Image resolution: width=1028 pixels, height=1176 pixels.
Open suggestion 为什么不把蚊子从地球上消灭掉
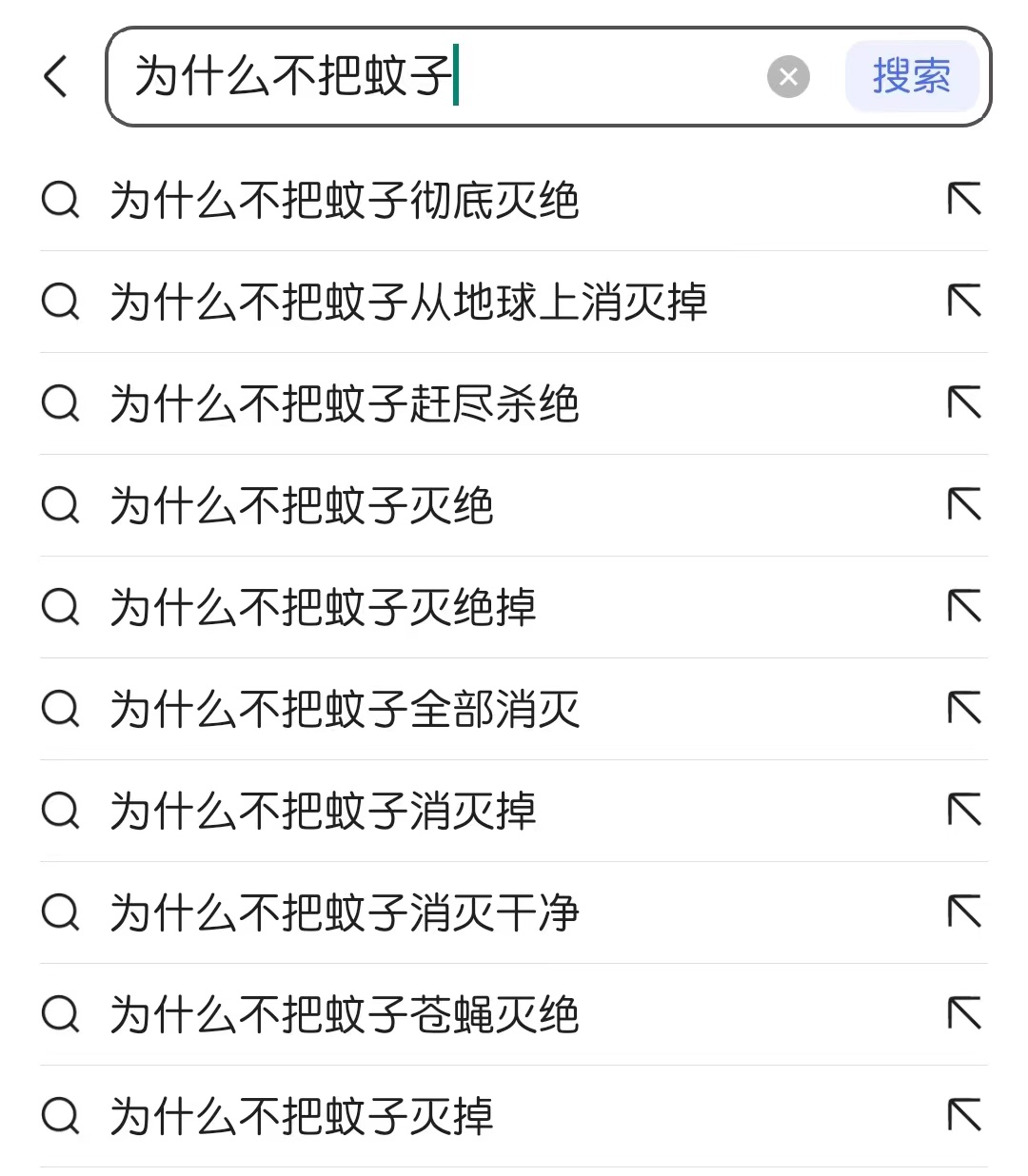click(x=408, y=303)
